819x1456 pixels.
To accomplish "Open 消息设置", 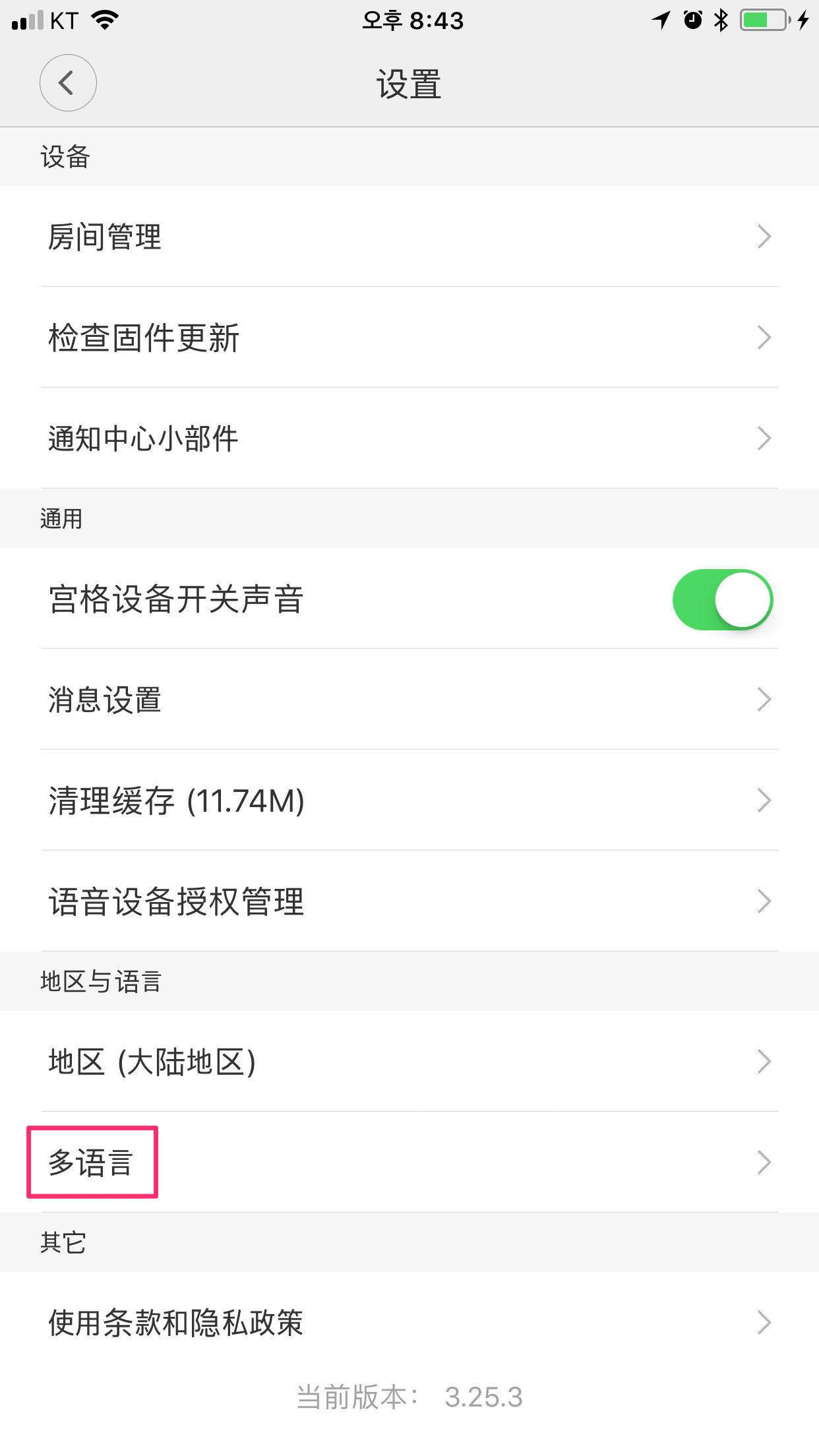I will 409,699.
